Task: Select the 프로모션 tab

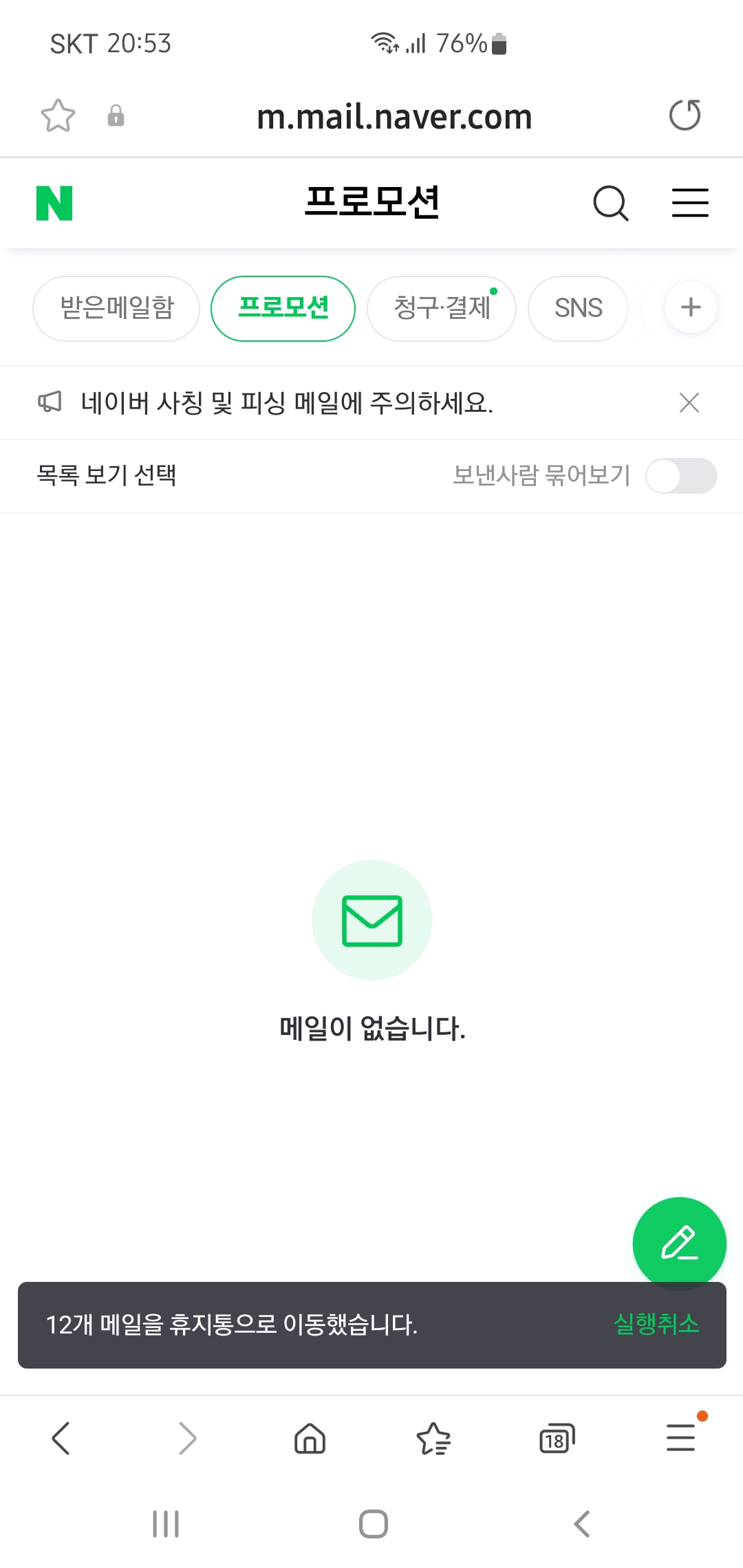Action: click(x=283, y=308)
